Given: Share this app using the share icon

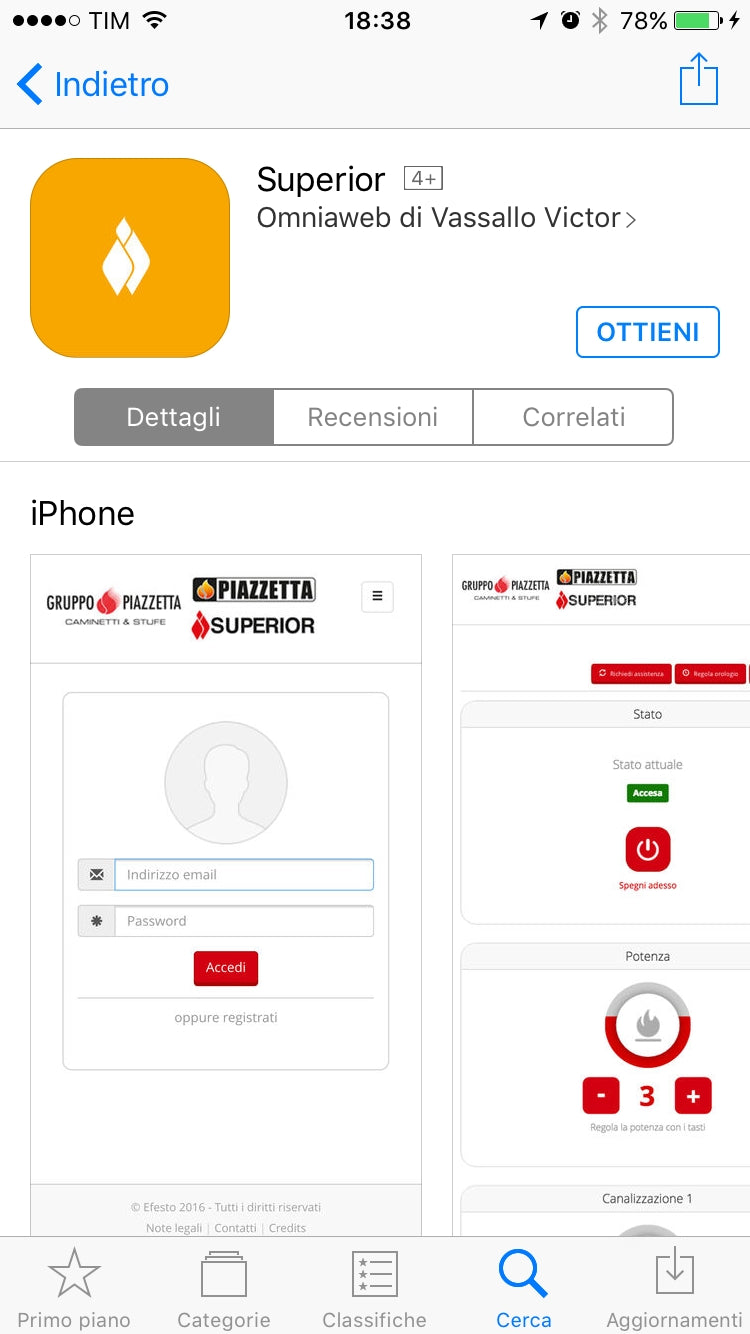Looking at the screenshot, I should [x=699, y=80].
